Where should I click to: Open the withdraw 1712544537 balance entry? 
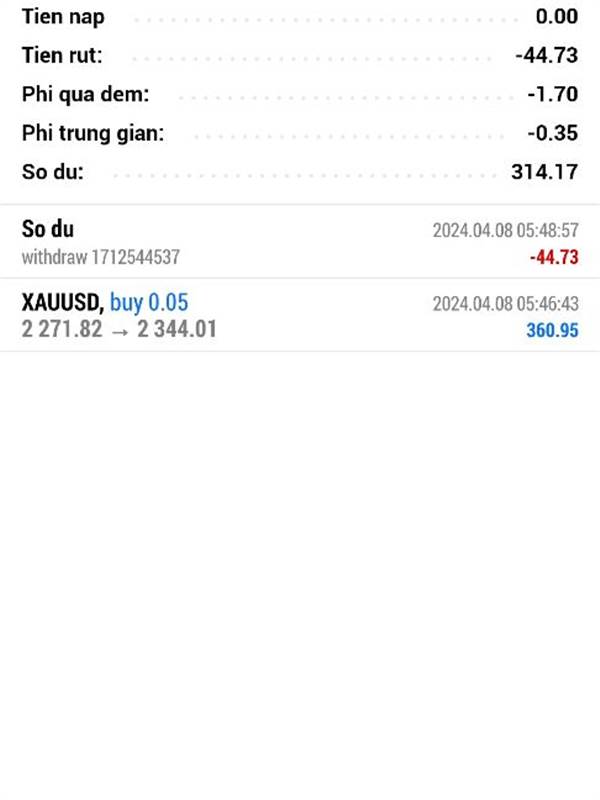300,243
